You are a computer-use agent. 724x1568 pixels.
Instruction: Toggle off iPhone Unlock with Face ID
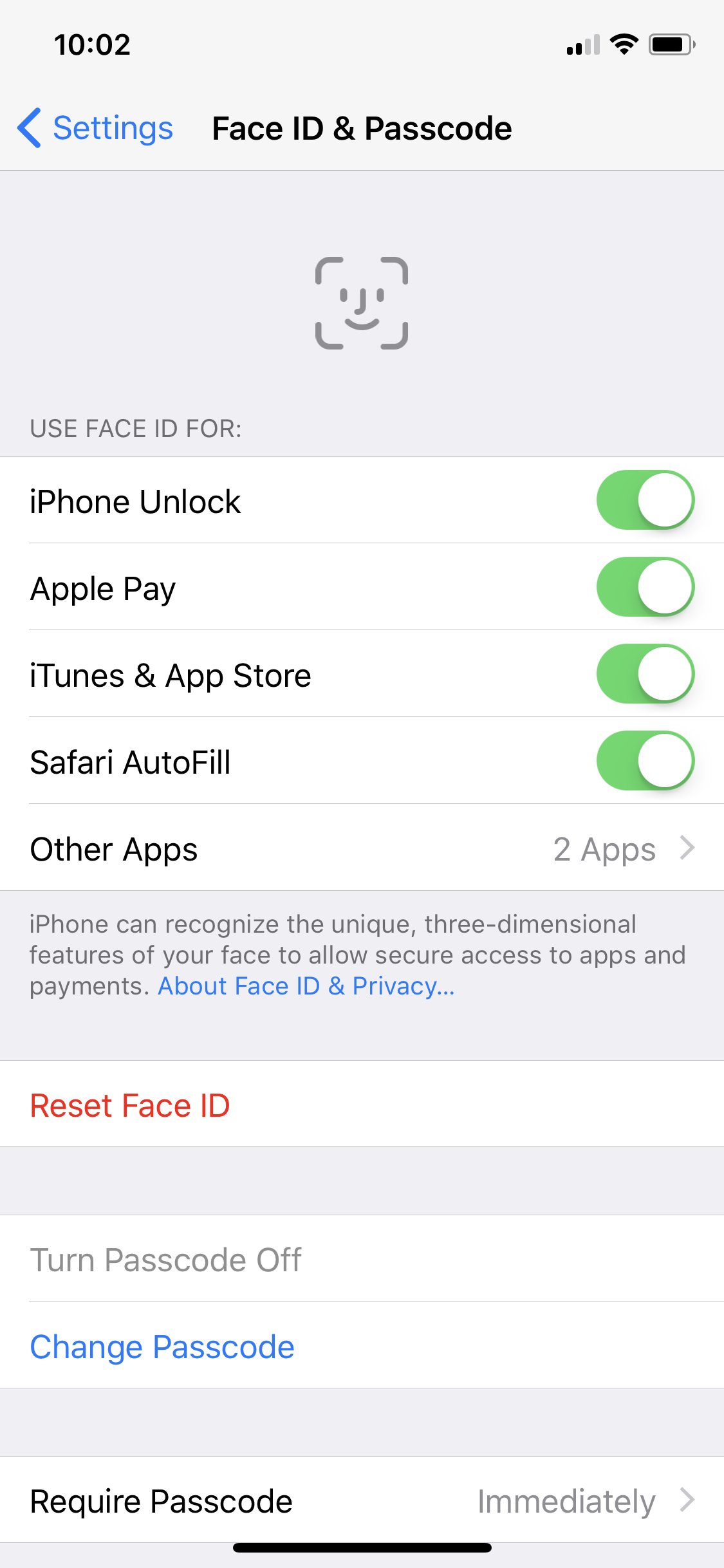pyautogui.click(x=645, y=500)
